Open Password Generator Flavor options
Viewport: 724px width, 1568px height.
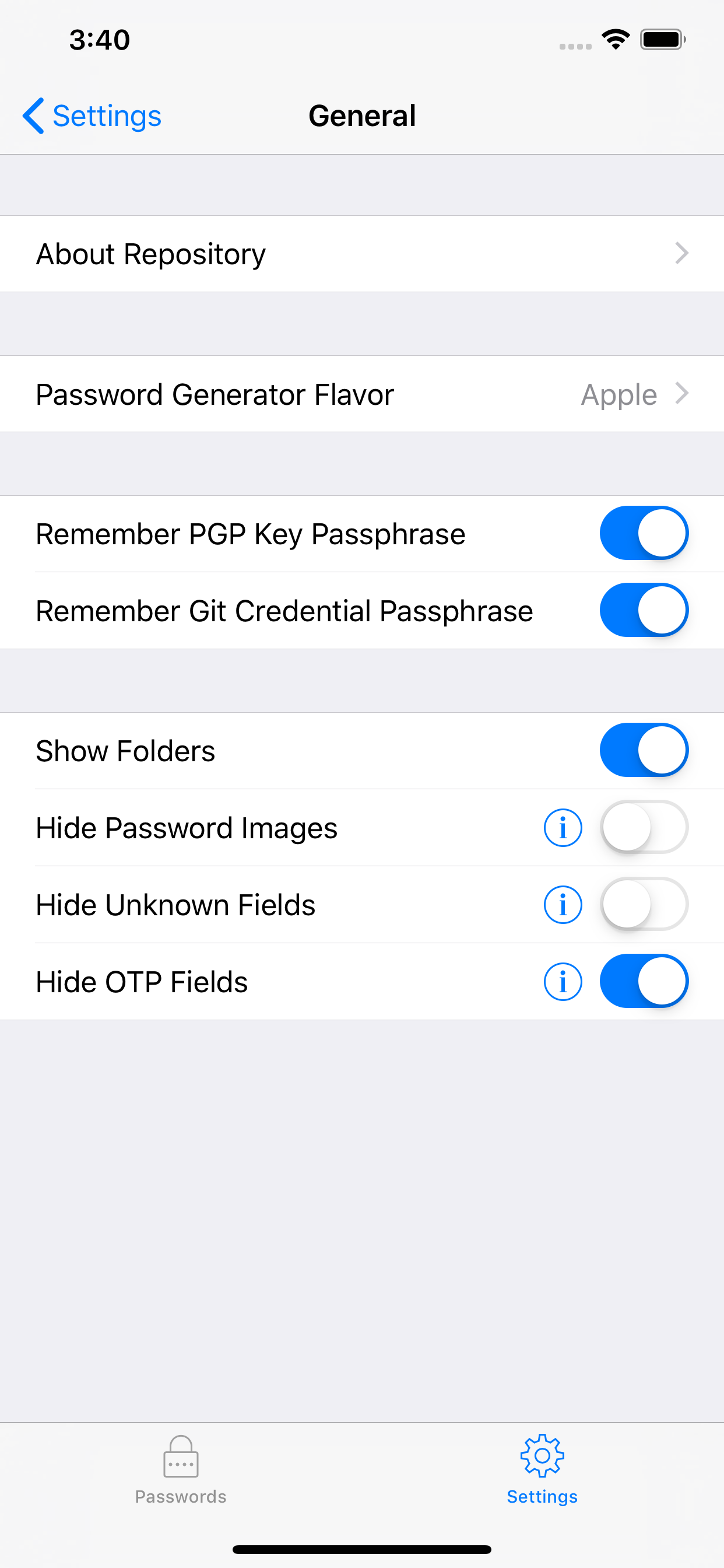(x=243, y=393)
